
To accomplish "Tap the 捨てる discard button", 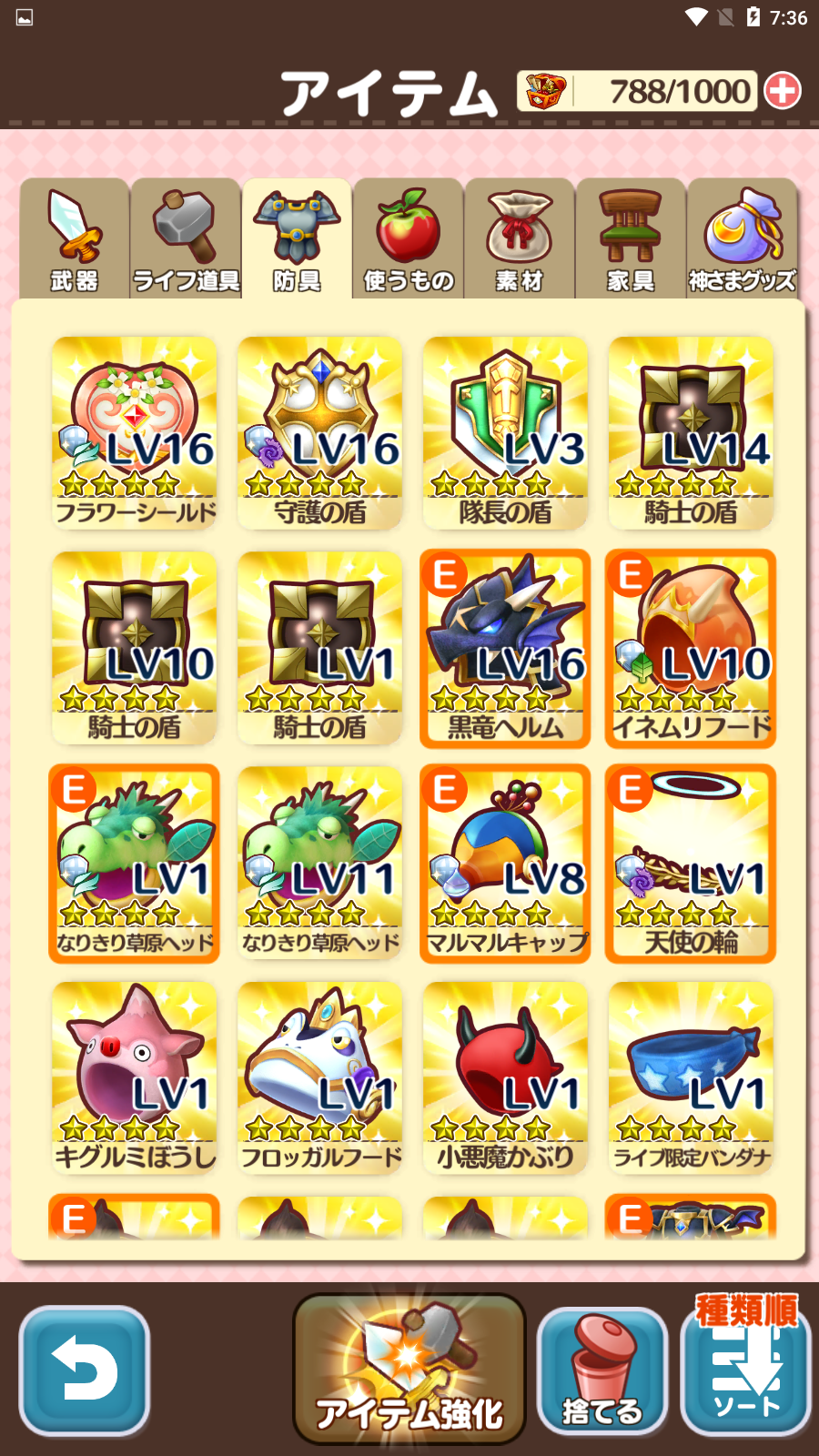I will (602, 1370).
